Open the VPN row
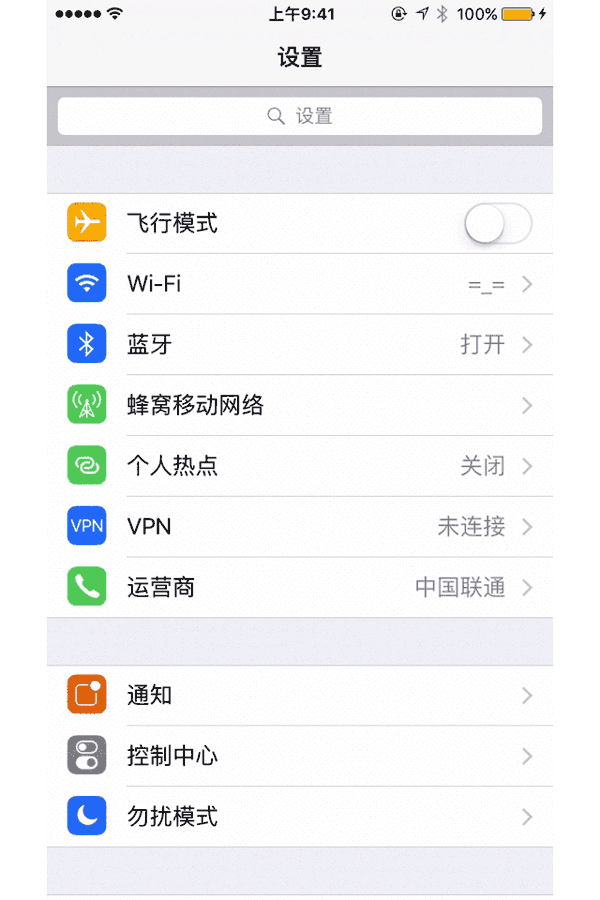Screen dimensions: 600x900 click(300, 526)
